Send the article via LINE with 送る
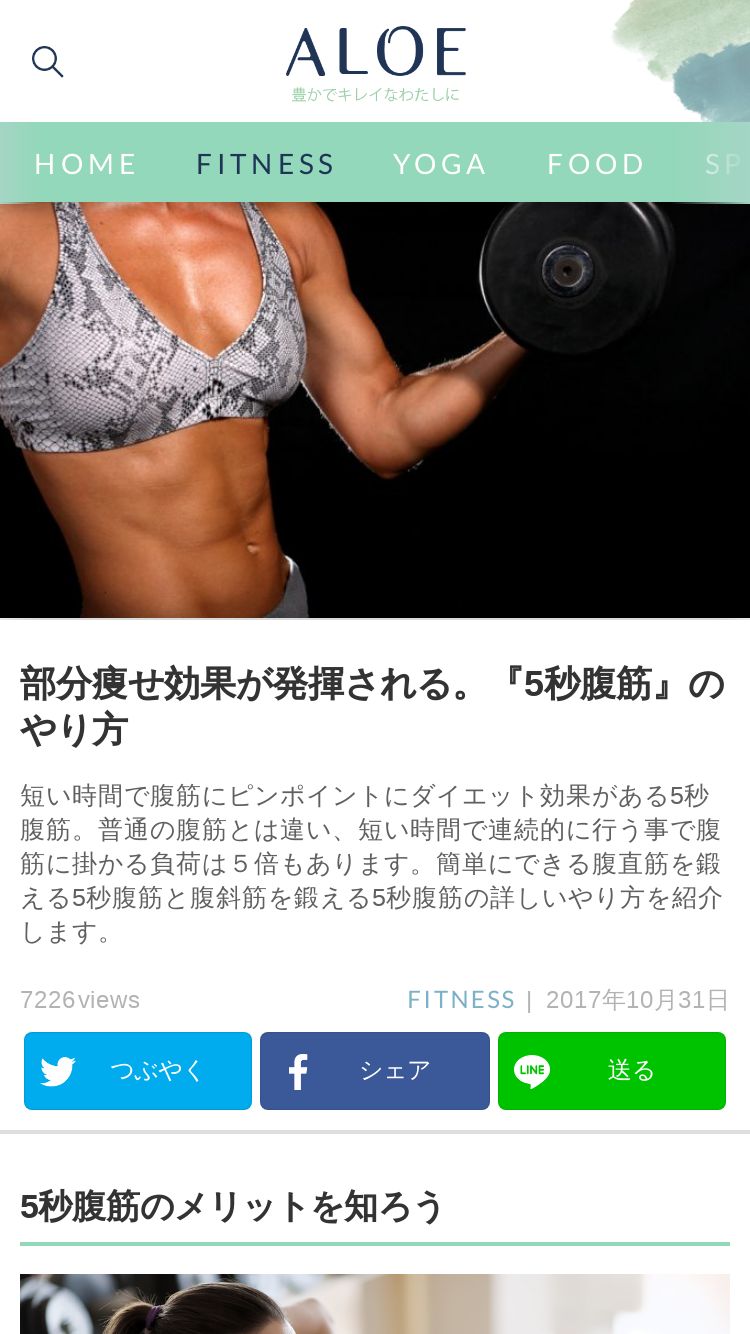This screenshot has width=750, height=1334. (x=612, y=1071)
